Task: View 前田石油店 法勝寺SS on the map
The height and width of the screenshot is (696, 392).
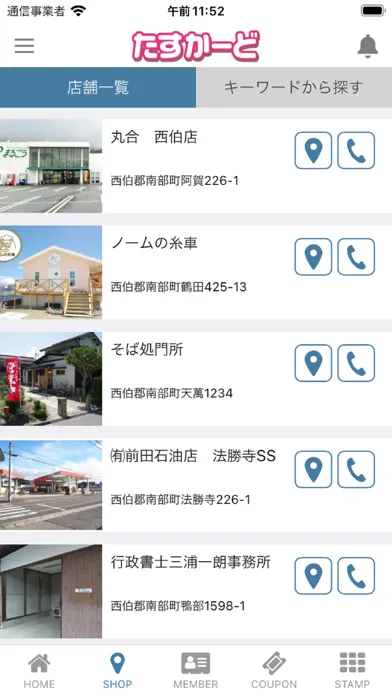Action: pyautogui.click(x=313, y=469)
